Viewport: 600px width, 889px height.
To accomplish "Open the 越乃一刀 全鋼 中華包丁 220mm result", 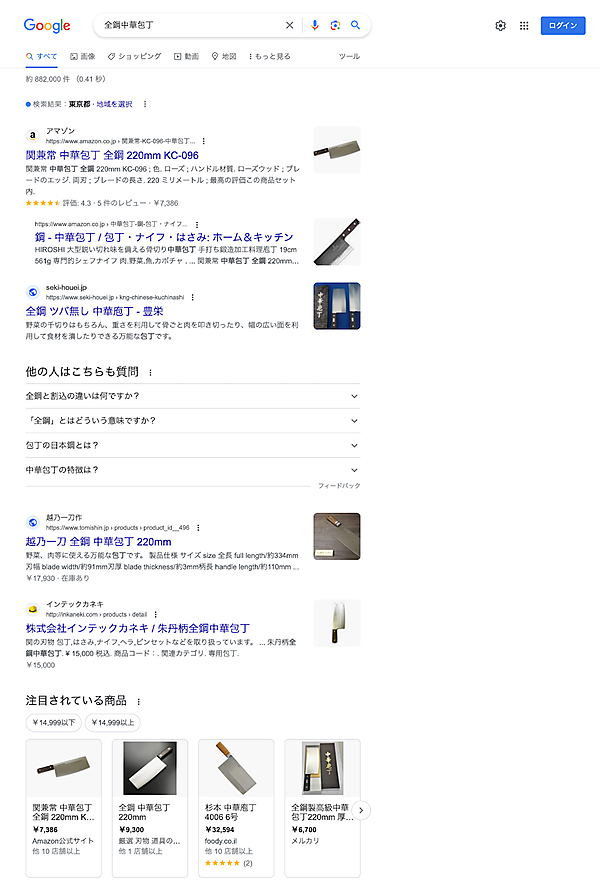I will [x=98, y=541].
